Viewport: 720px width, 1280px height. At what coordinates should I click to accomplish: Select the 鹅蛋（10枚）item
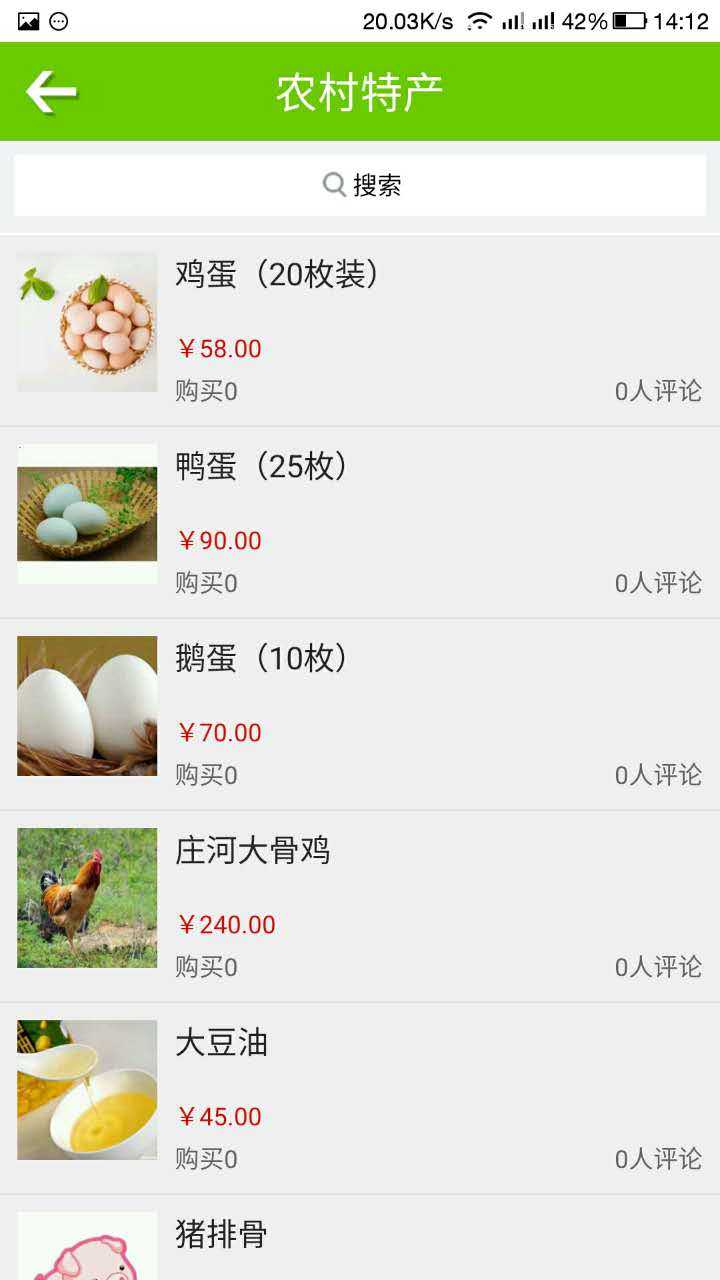click(262, 658)
